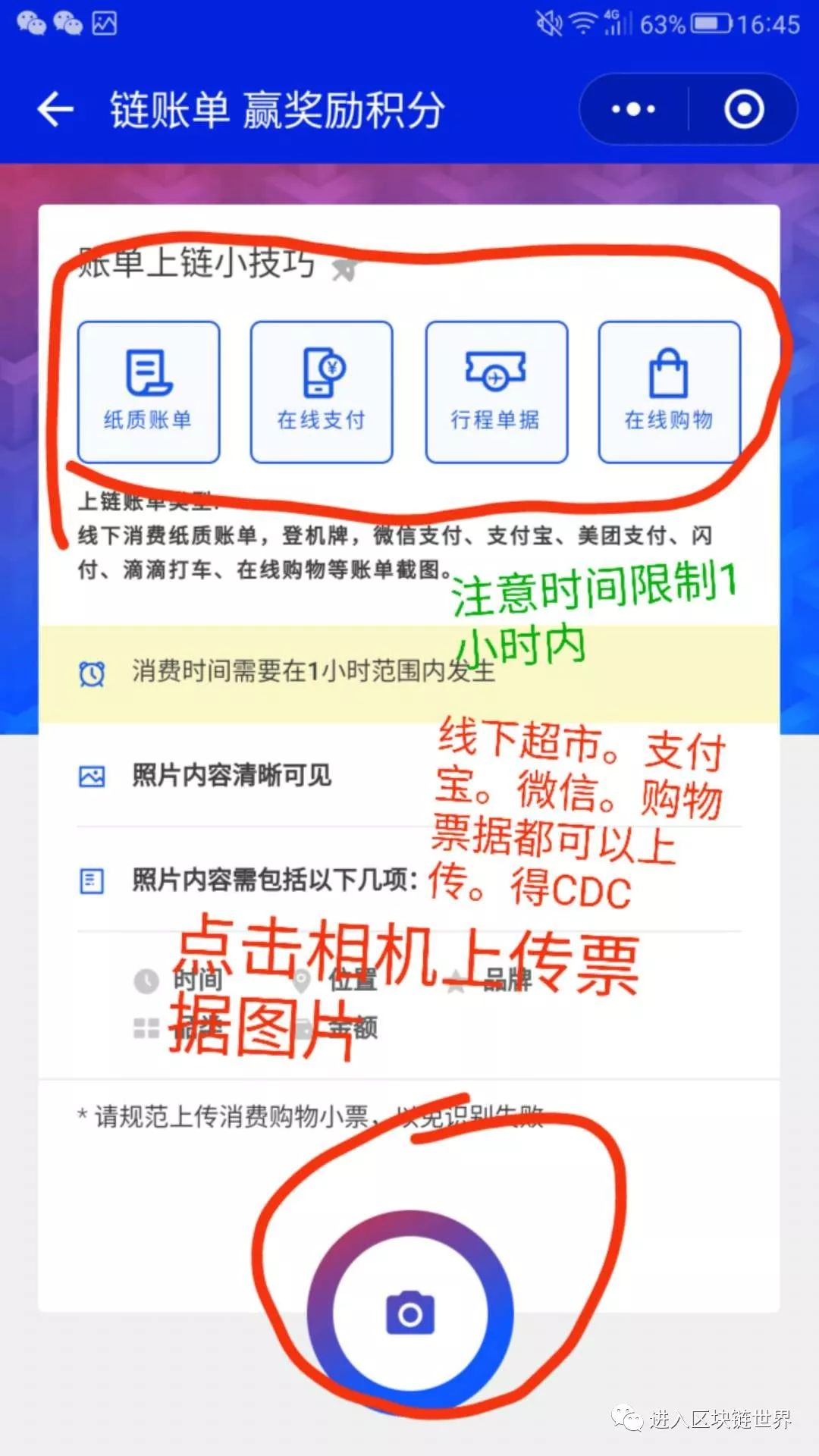Open the 行程单据 category
819x1456 pixels.
coord(496,391)
